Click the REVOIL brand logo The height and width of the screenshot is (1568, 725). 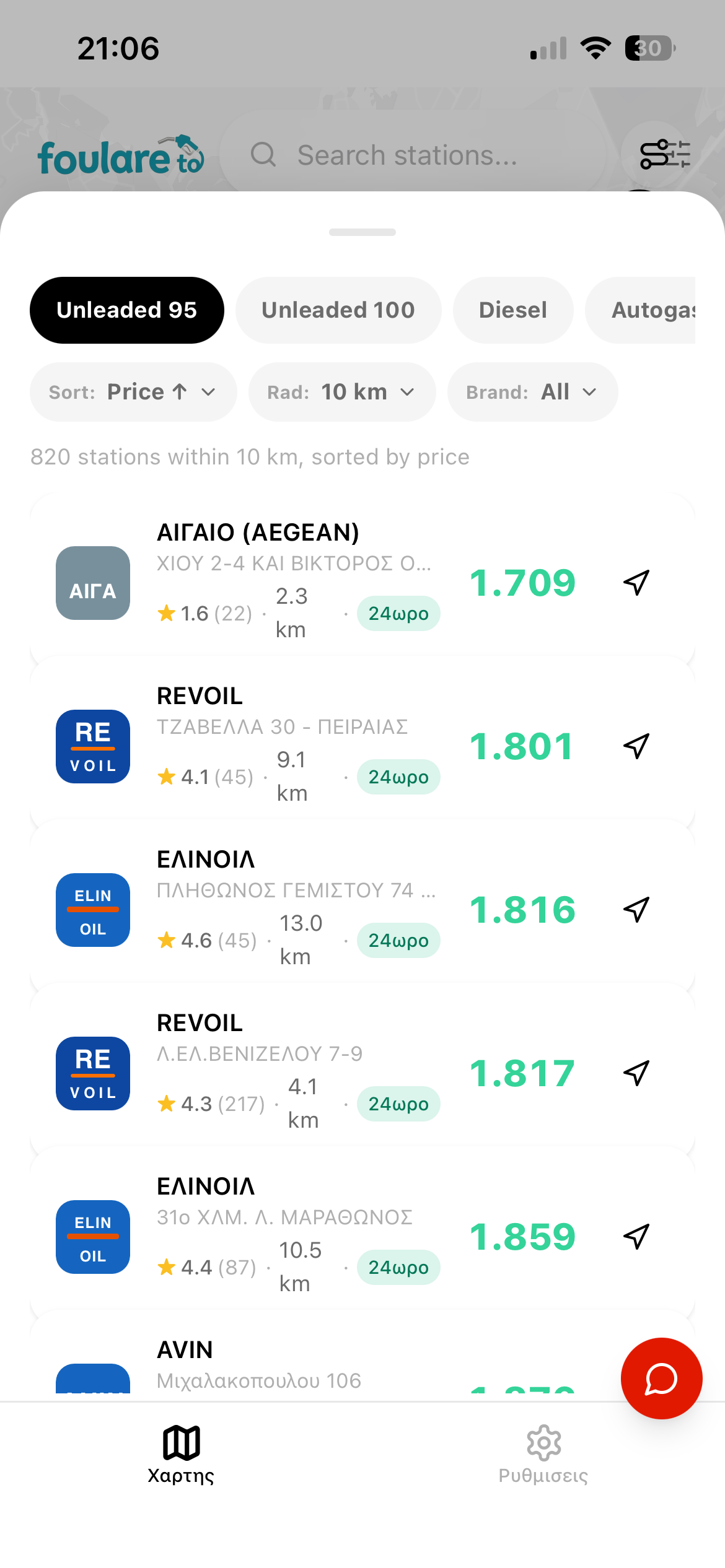coord(92,747)
